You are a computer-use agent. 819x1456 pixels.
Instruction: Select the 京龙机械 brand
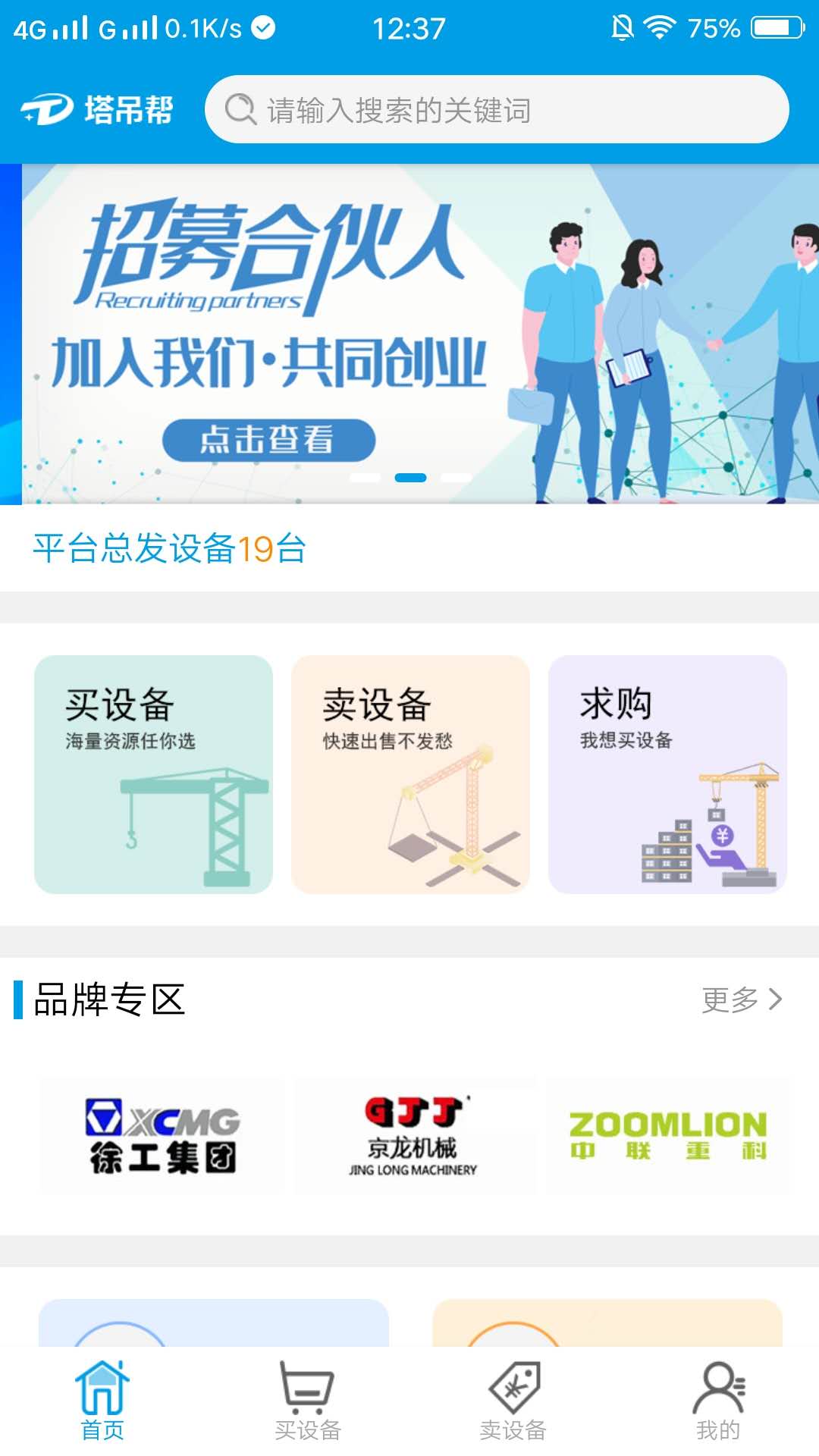413,1135
